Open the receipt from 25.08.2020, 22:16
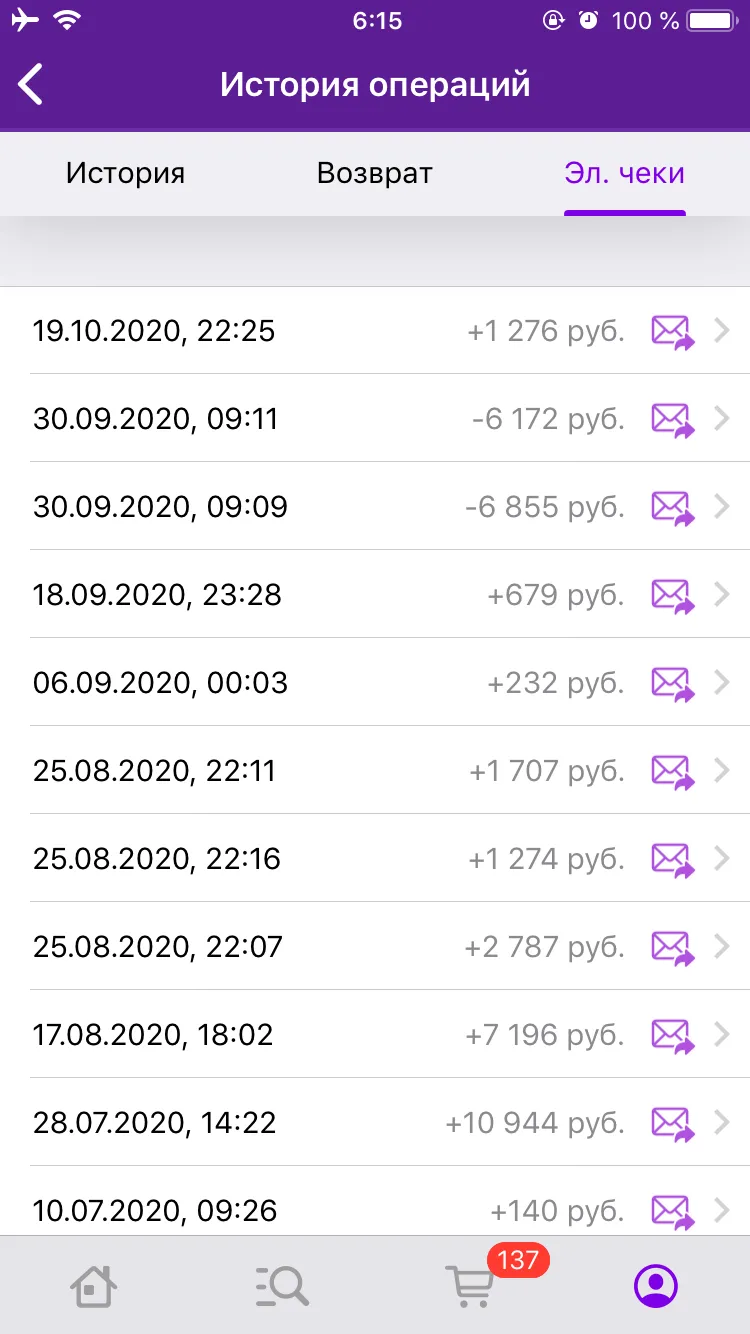 coord(375,859)
